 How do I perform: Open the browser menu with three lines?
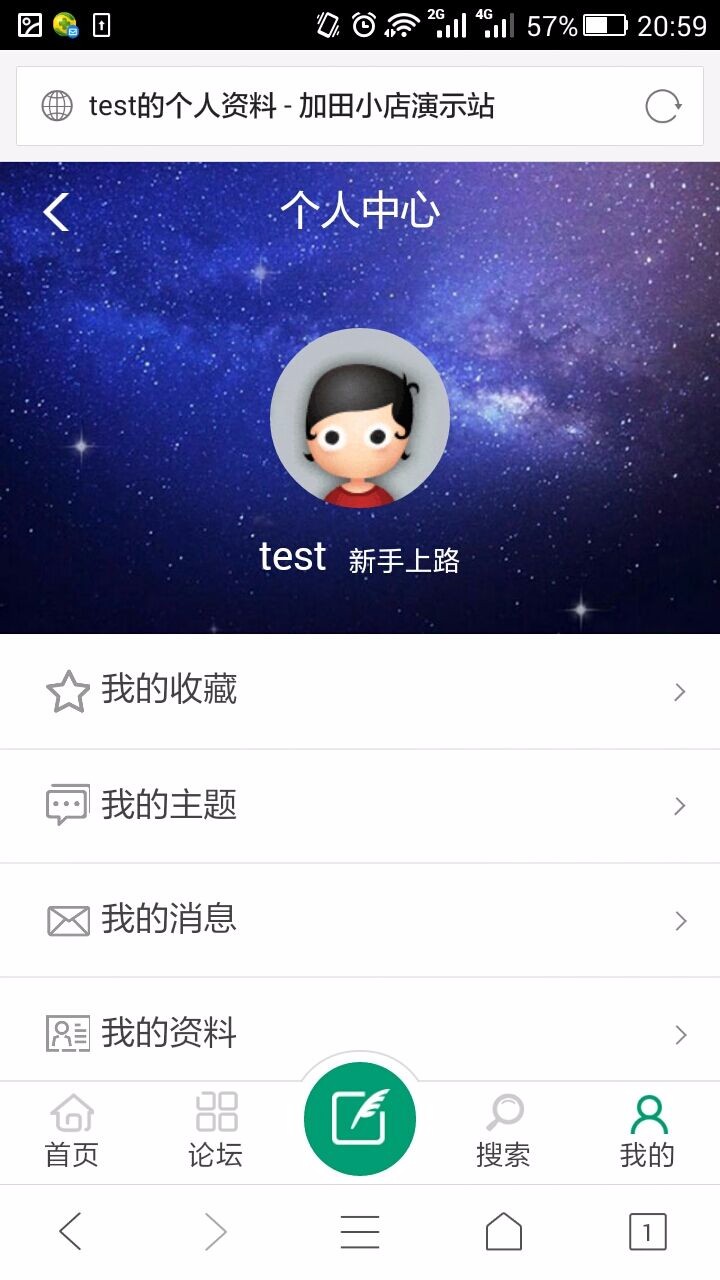coord(360,1232)
